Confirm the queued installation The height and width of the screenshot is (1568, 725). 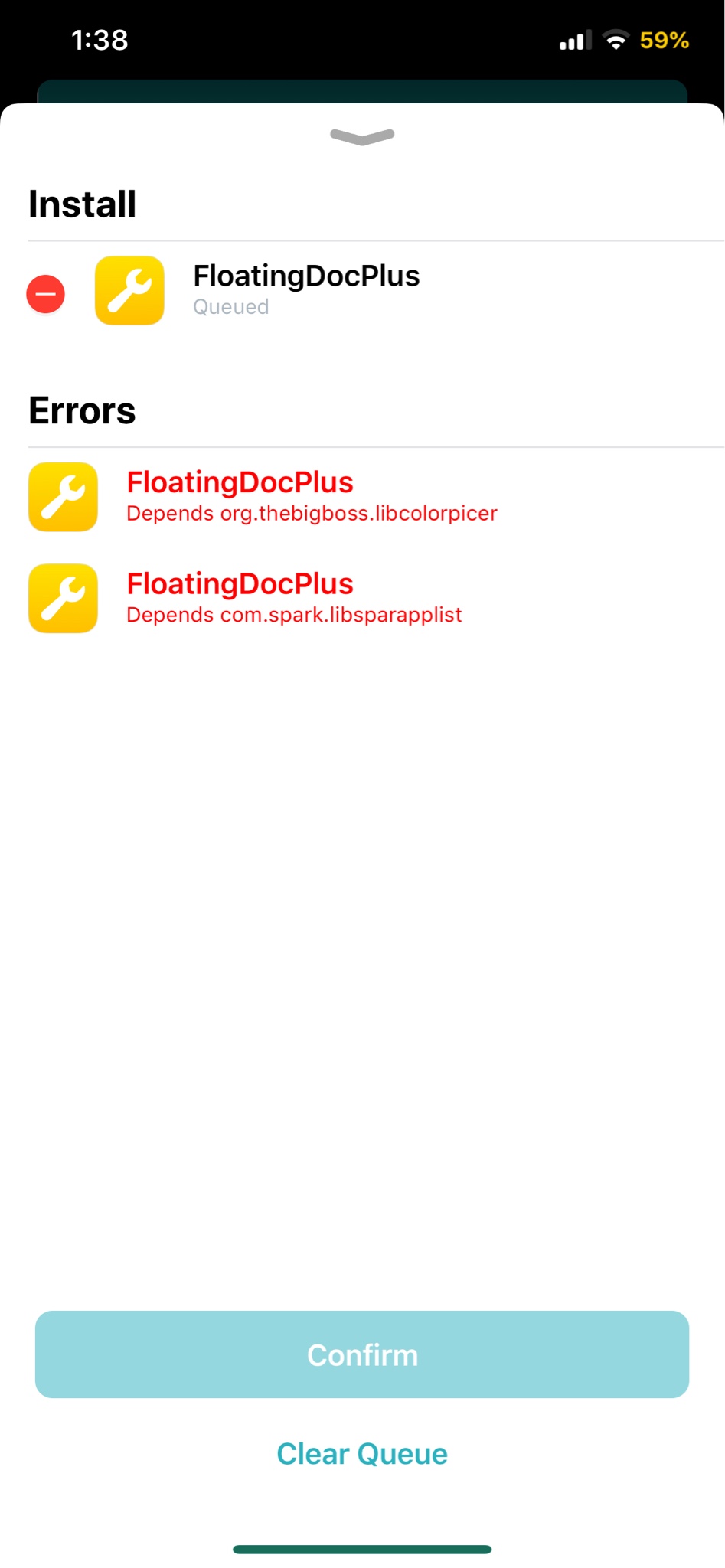point(362,1354)
